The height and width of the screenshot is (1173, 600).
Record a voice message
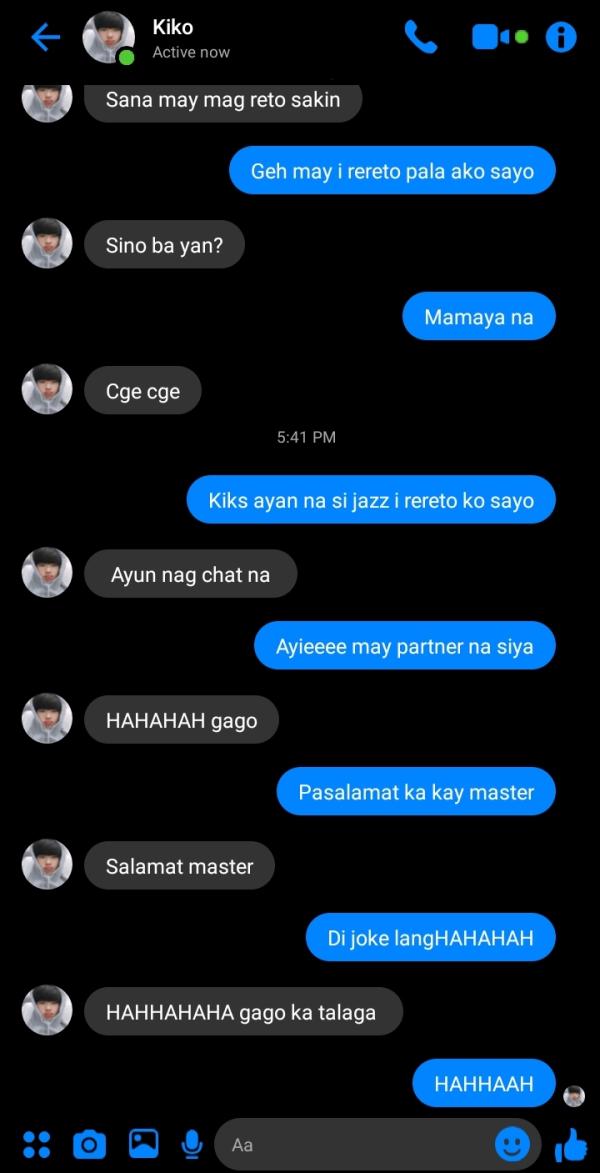tap(192, 1143)
